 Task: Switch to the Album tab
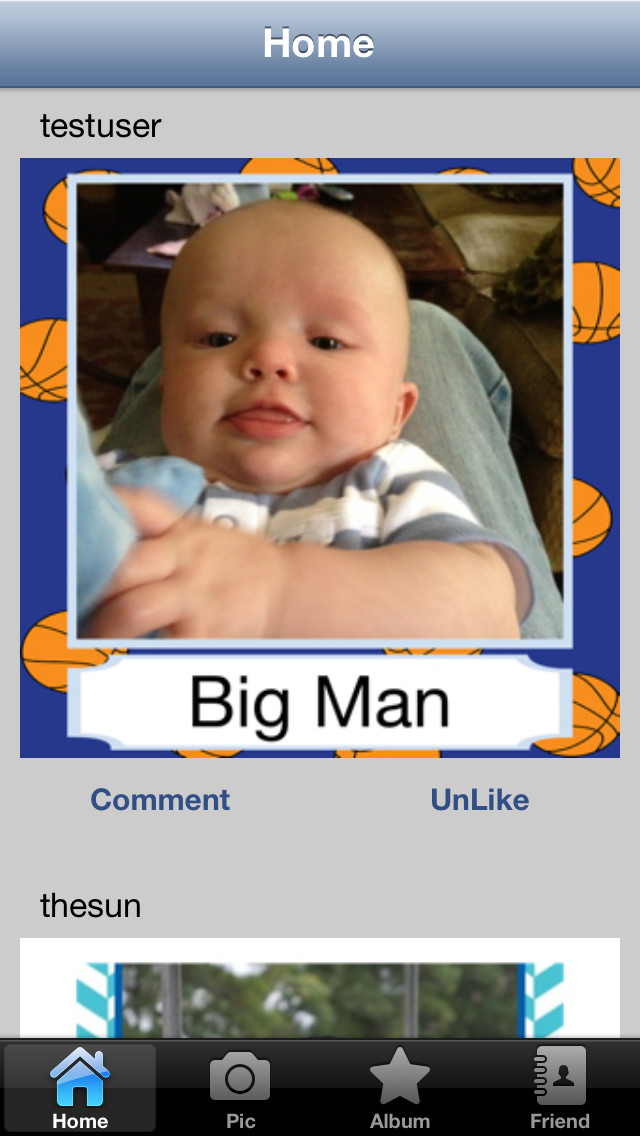click(x=400, y=1087)
